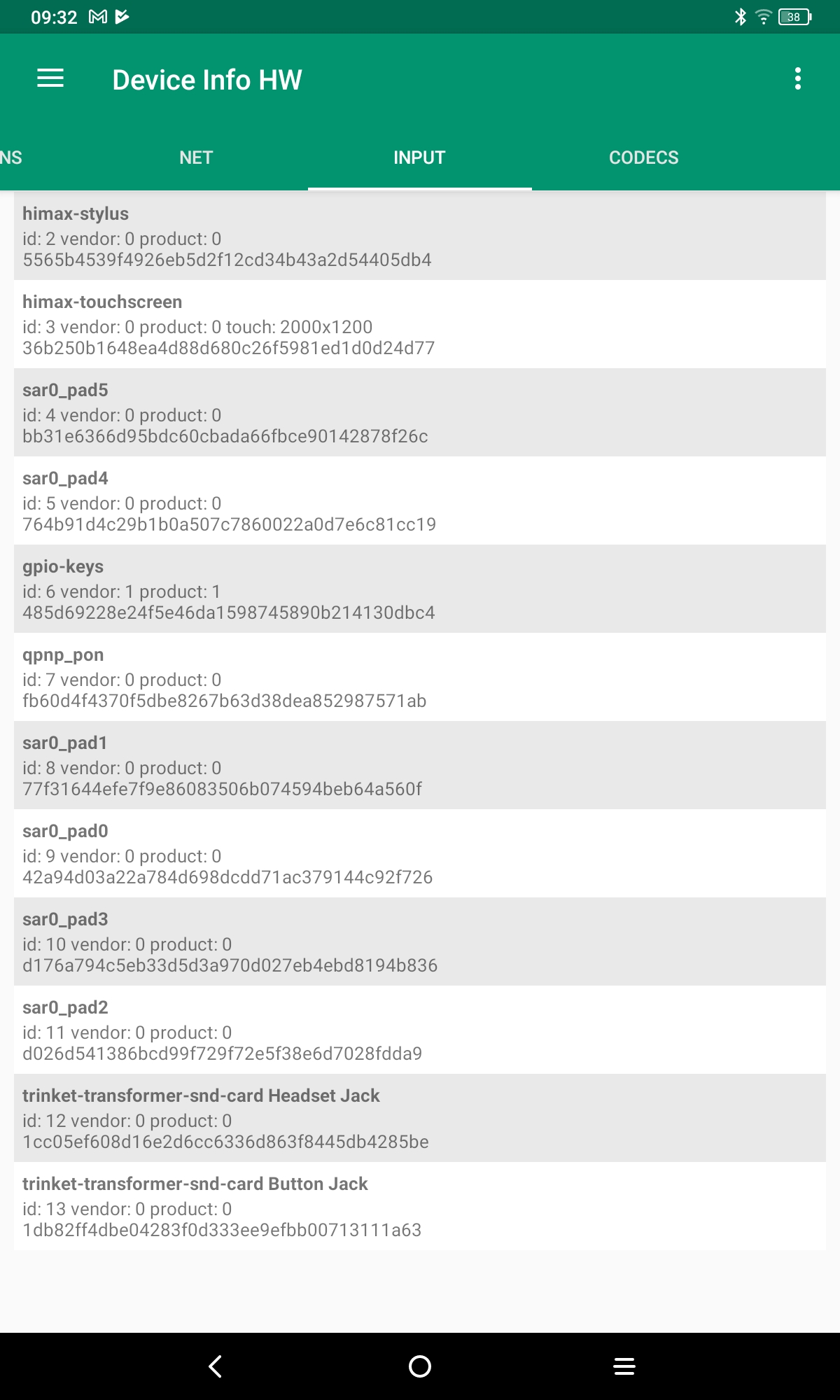Go back using the system back button
This screenshot has width=840, height=1400.
pyautogui.click(x=216, y=1366)
